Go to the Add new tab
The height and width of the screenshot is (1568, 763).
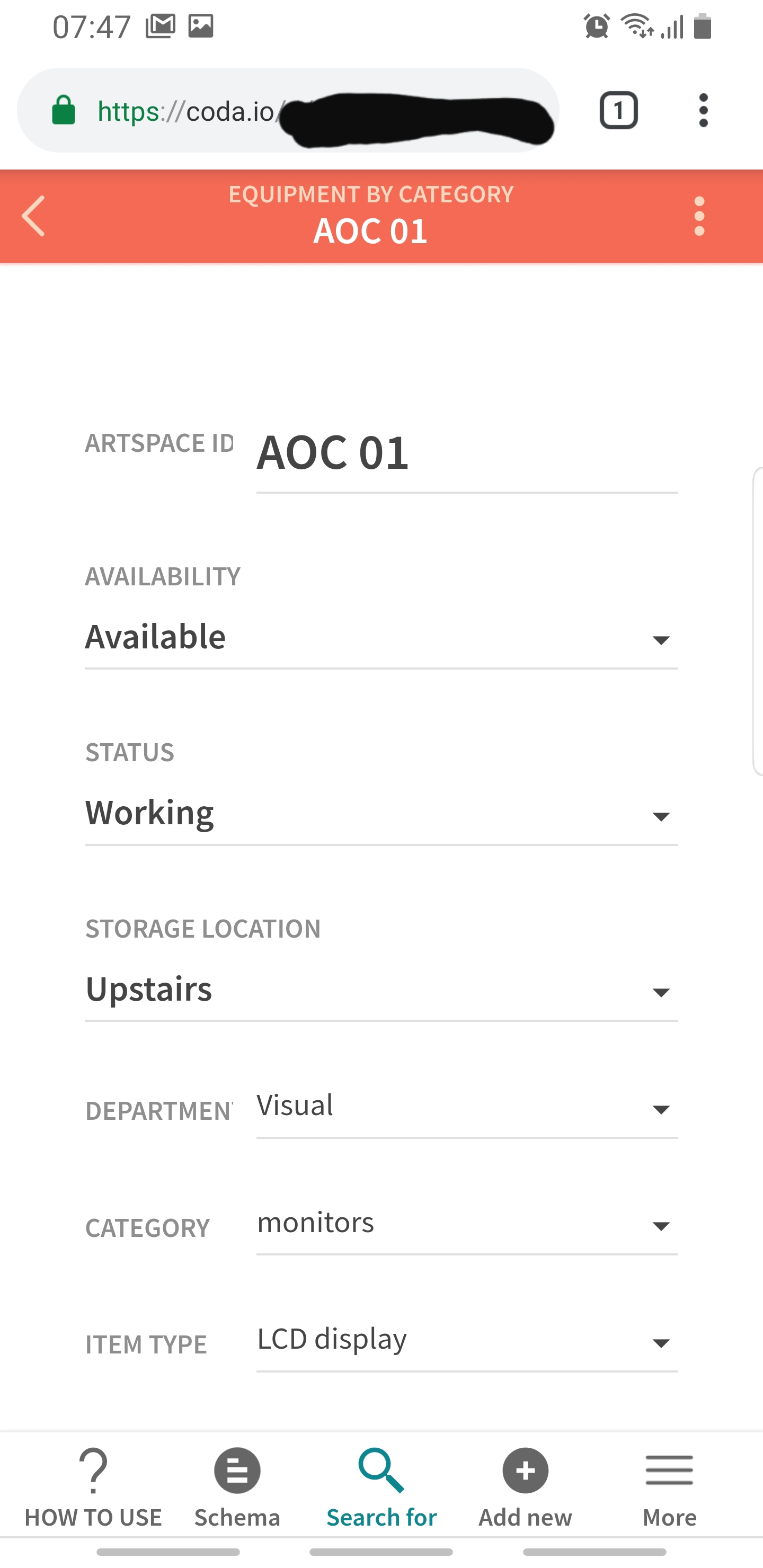click(x=526, y=1487)
